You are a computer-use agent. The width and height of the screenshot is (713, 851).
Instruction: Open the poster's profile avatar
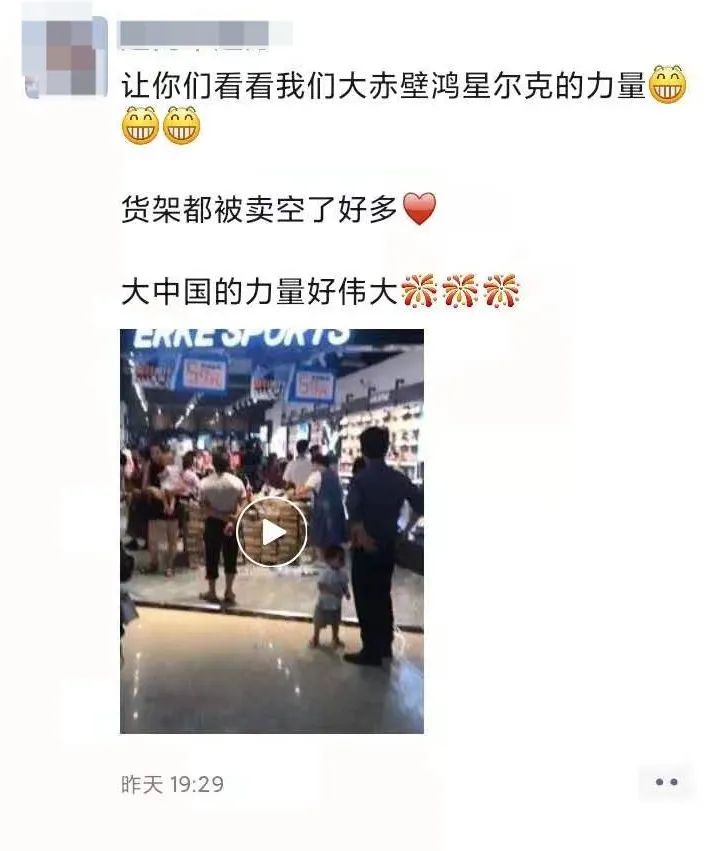tap(65, 56)
